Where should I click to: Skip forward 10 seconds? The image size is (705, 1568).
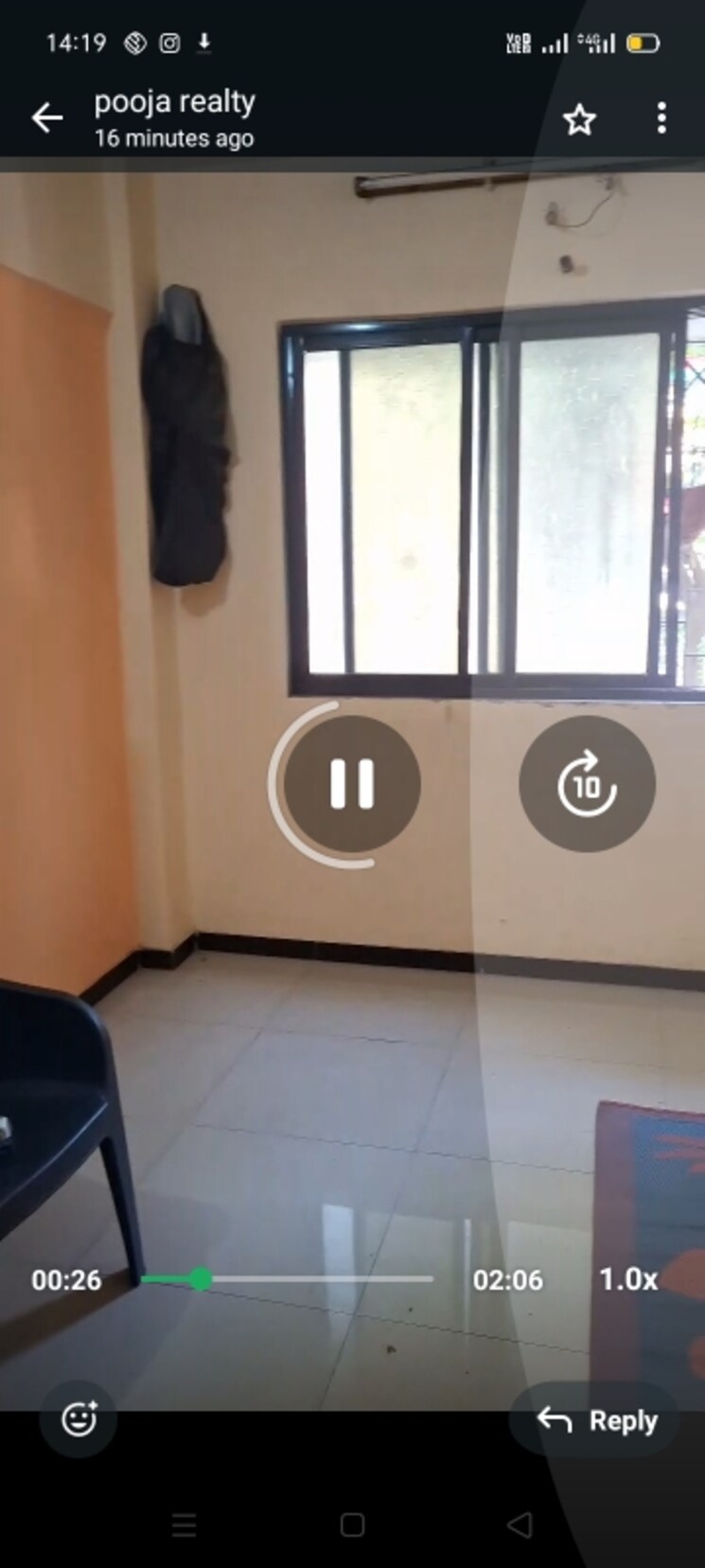(x=587, y=784)
